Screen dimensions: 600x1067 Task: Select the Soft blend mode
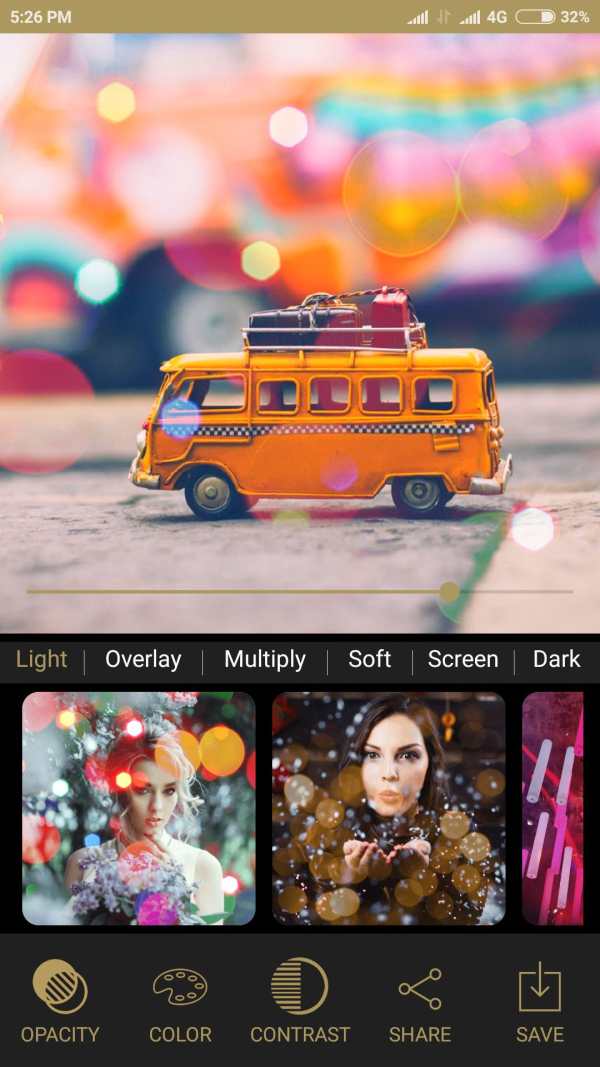point(369,659)
